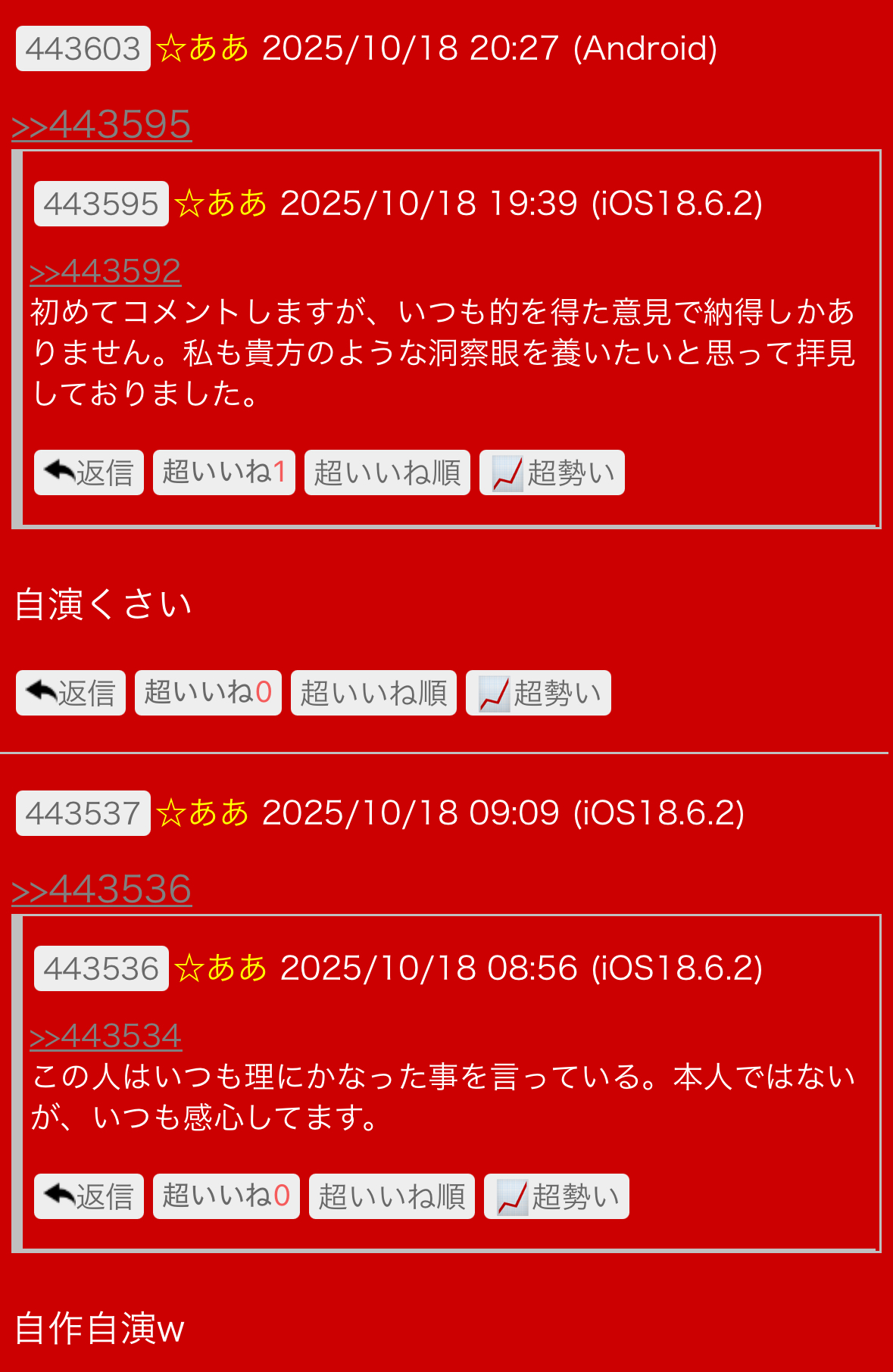Open 超勢い in quoted post 443595
This screenshot has width=893, height=1372.
point(551,472)
